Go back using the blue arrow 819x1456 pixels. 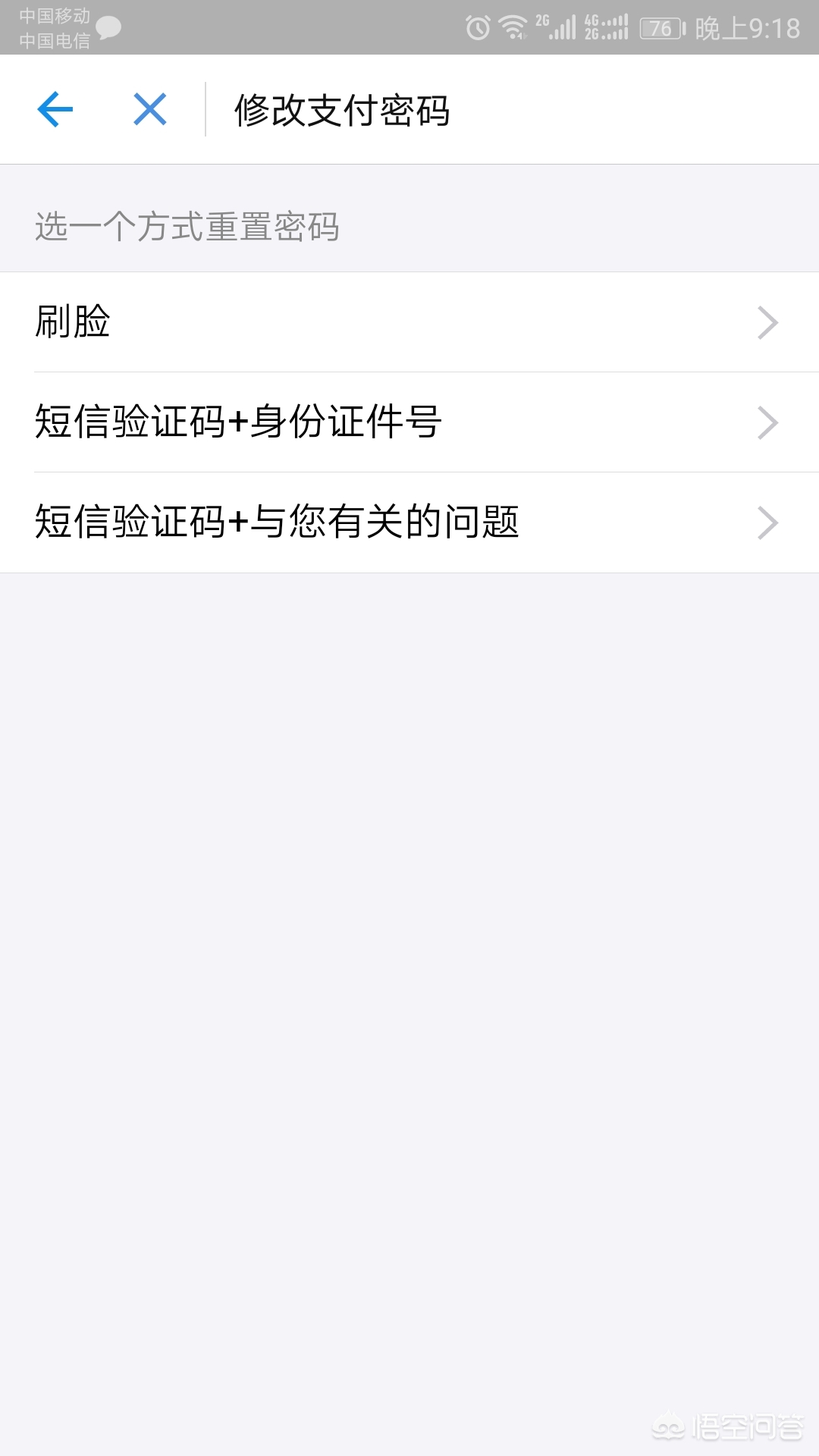click(55, 109)
